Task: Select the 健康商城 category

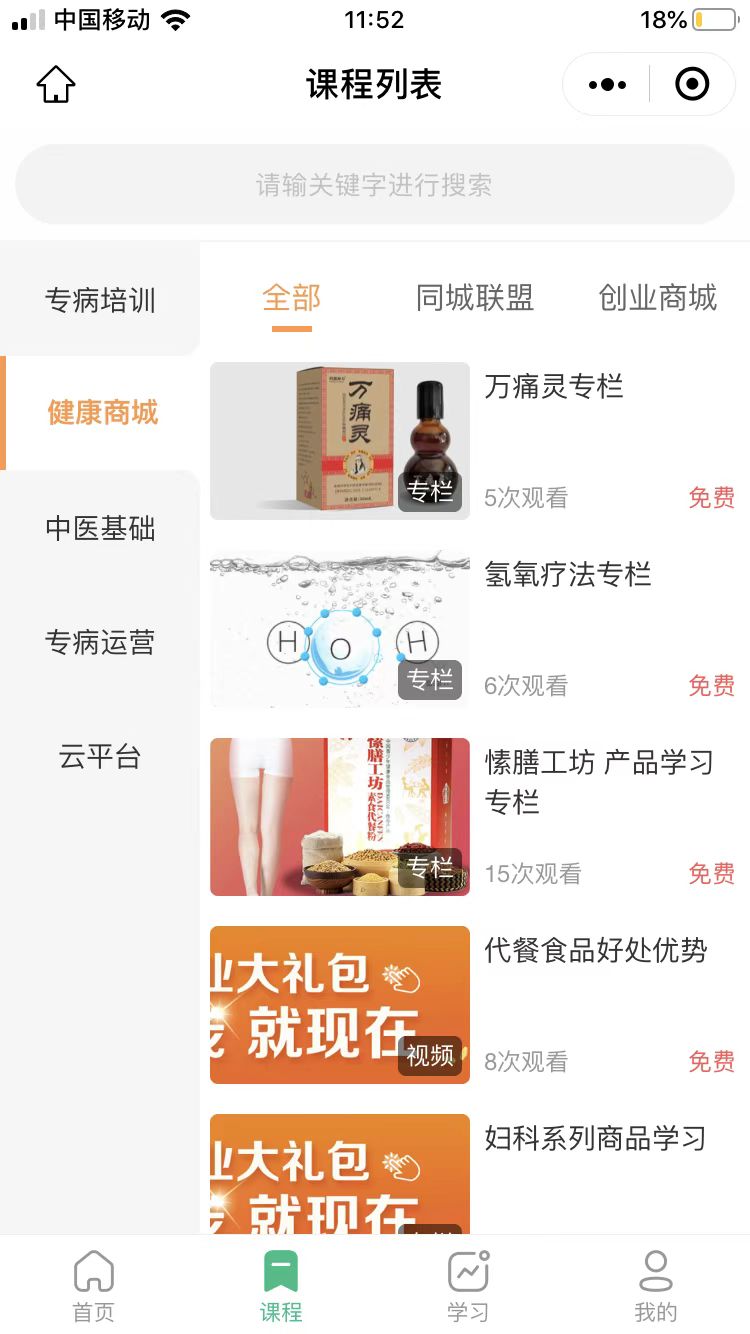Action: 102,413
